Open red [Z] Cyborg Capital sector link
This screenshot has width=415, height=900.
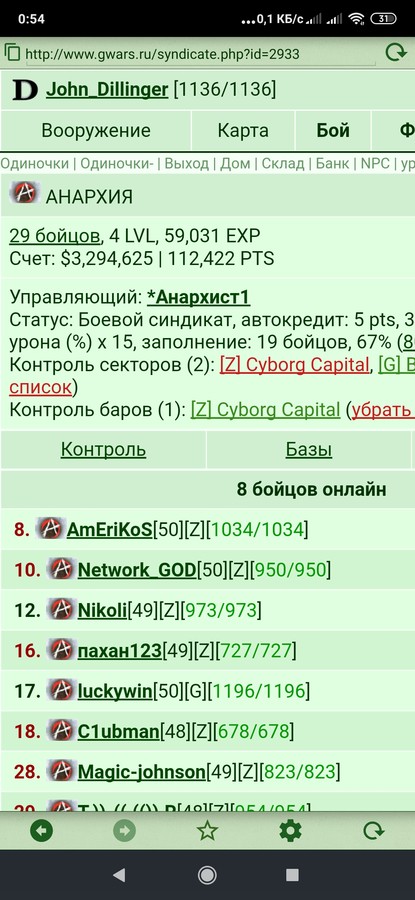[294, 365]
